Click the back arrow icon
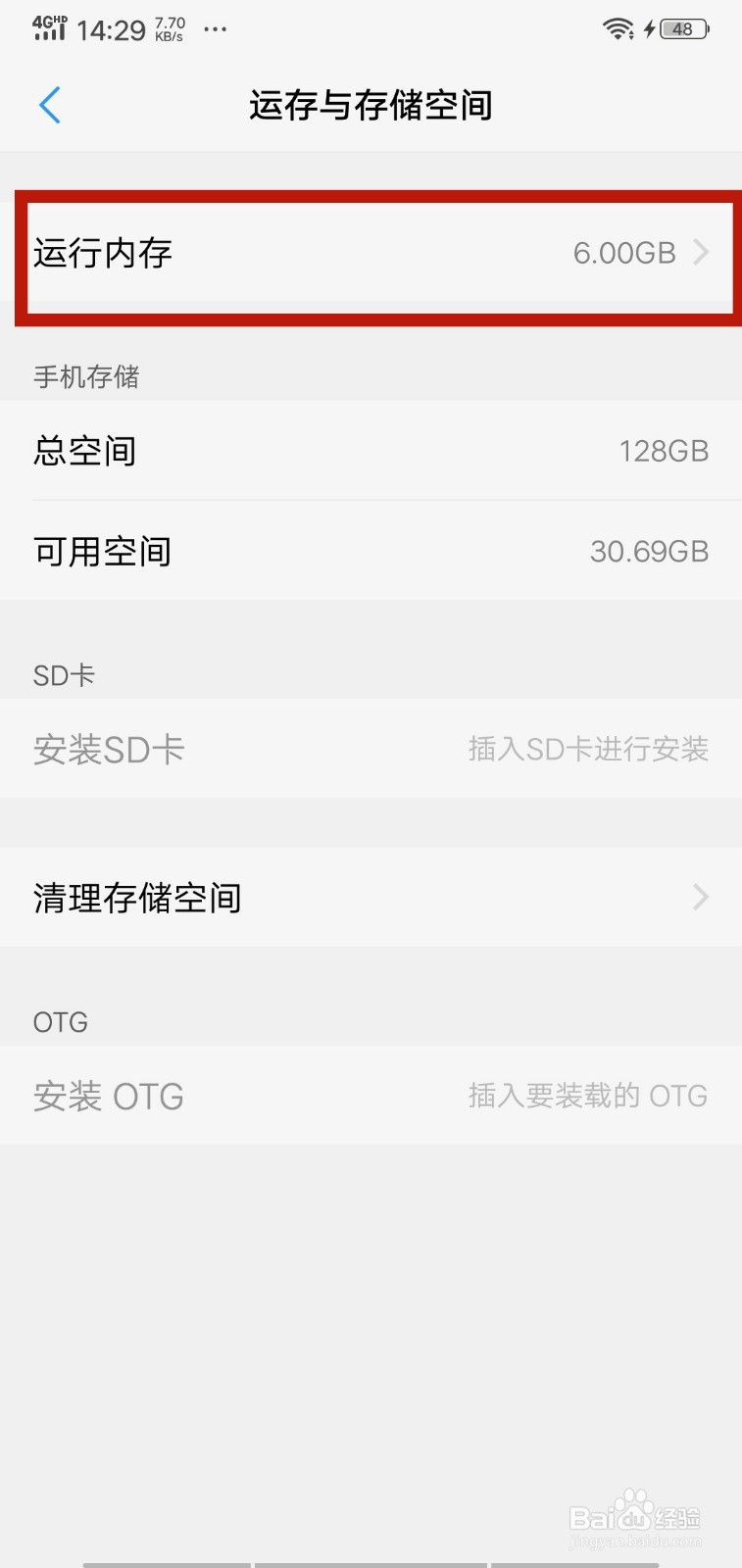742x1568 pixels. [x=49, y=105]
